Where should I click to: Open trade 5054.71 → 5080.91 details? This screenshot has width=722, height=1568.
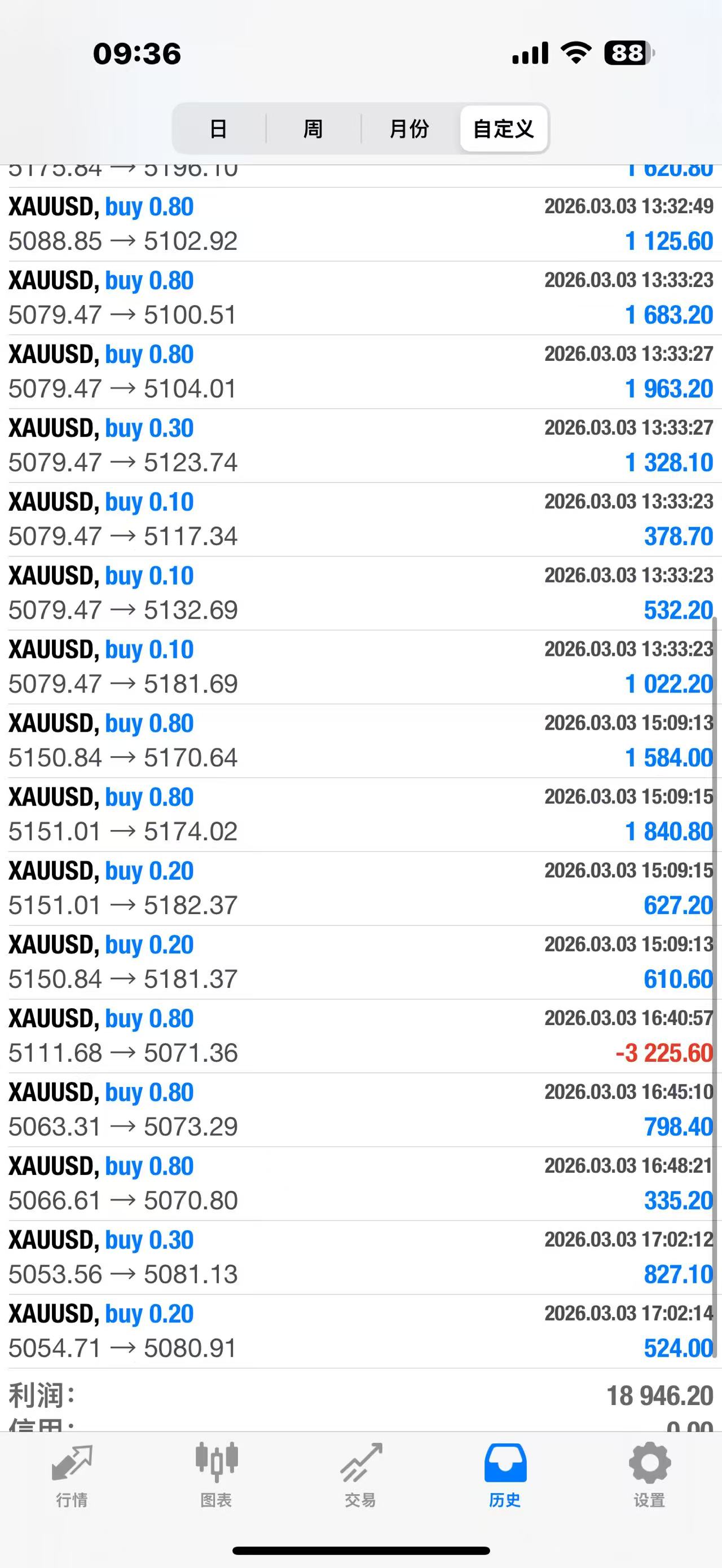click(360, 1331)
